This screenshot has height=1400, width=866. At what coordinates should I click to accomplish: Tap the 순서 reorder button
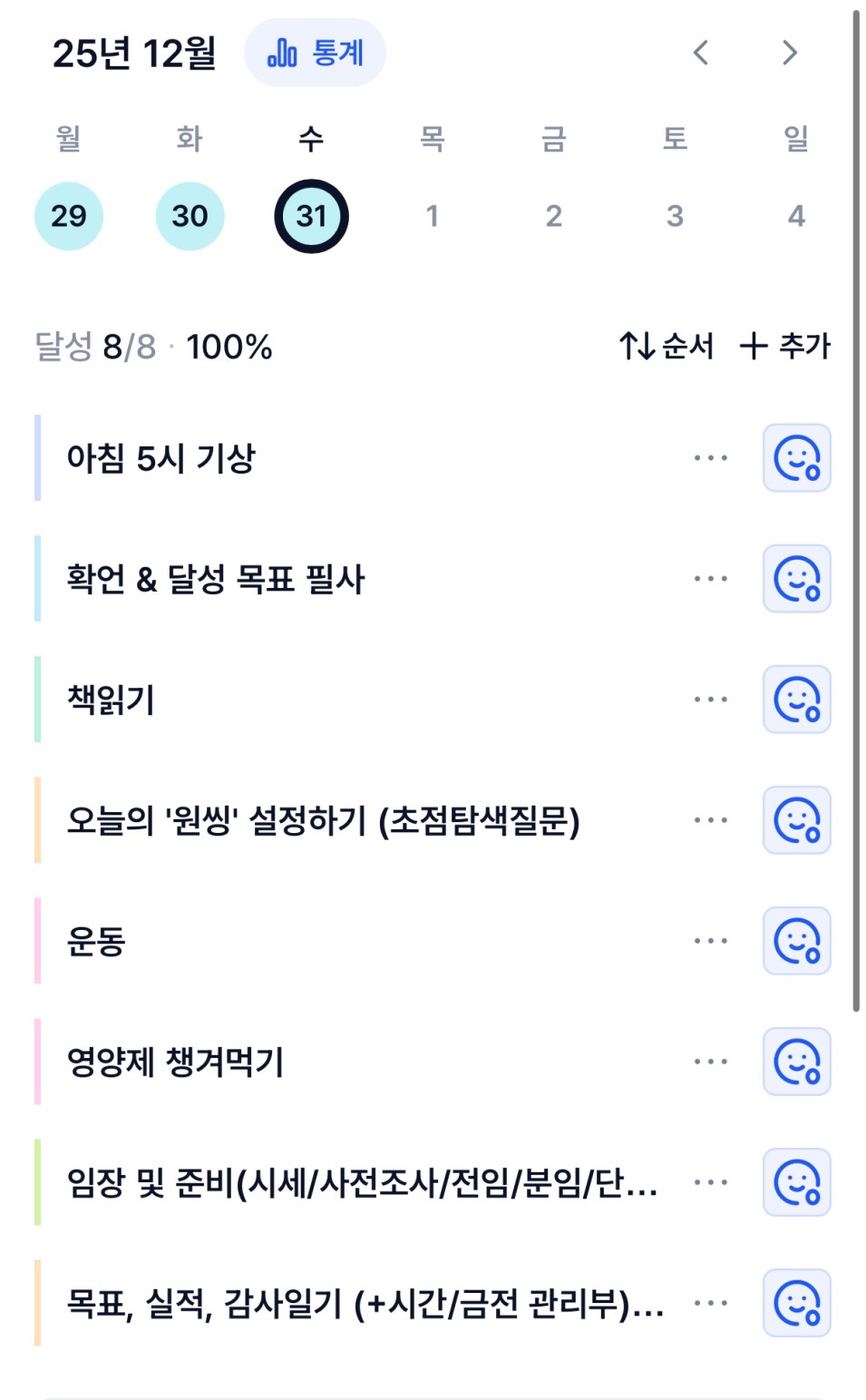(x=667, y=346)
